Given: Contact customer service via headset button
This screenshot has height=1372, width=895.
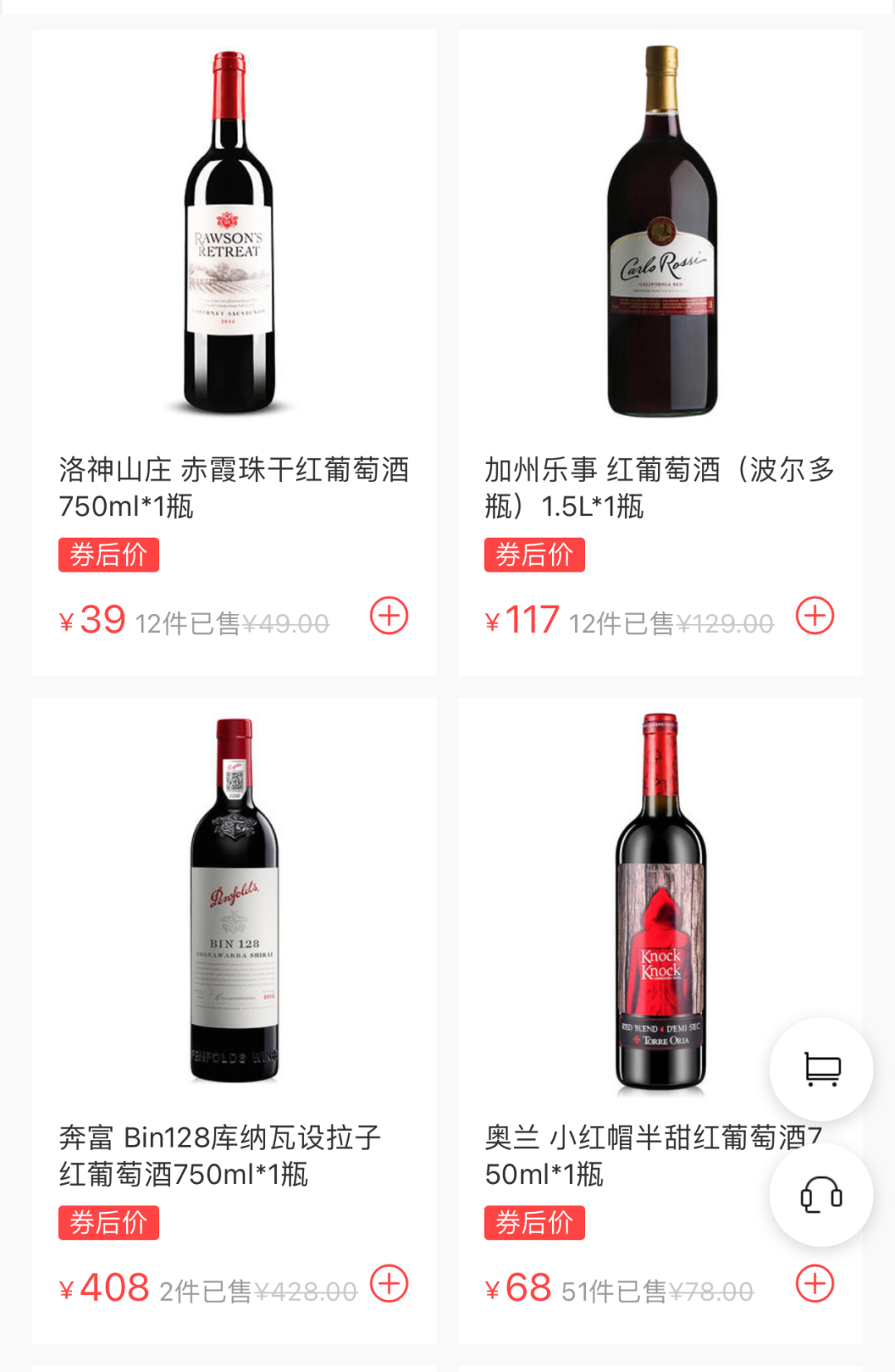Looking at the screenshot, I should pos(821,1195).
